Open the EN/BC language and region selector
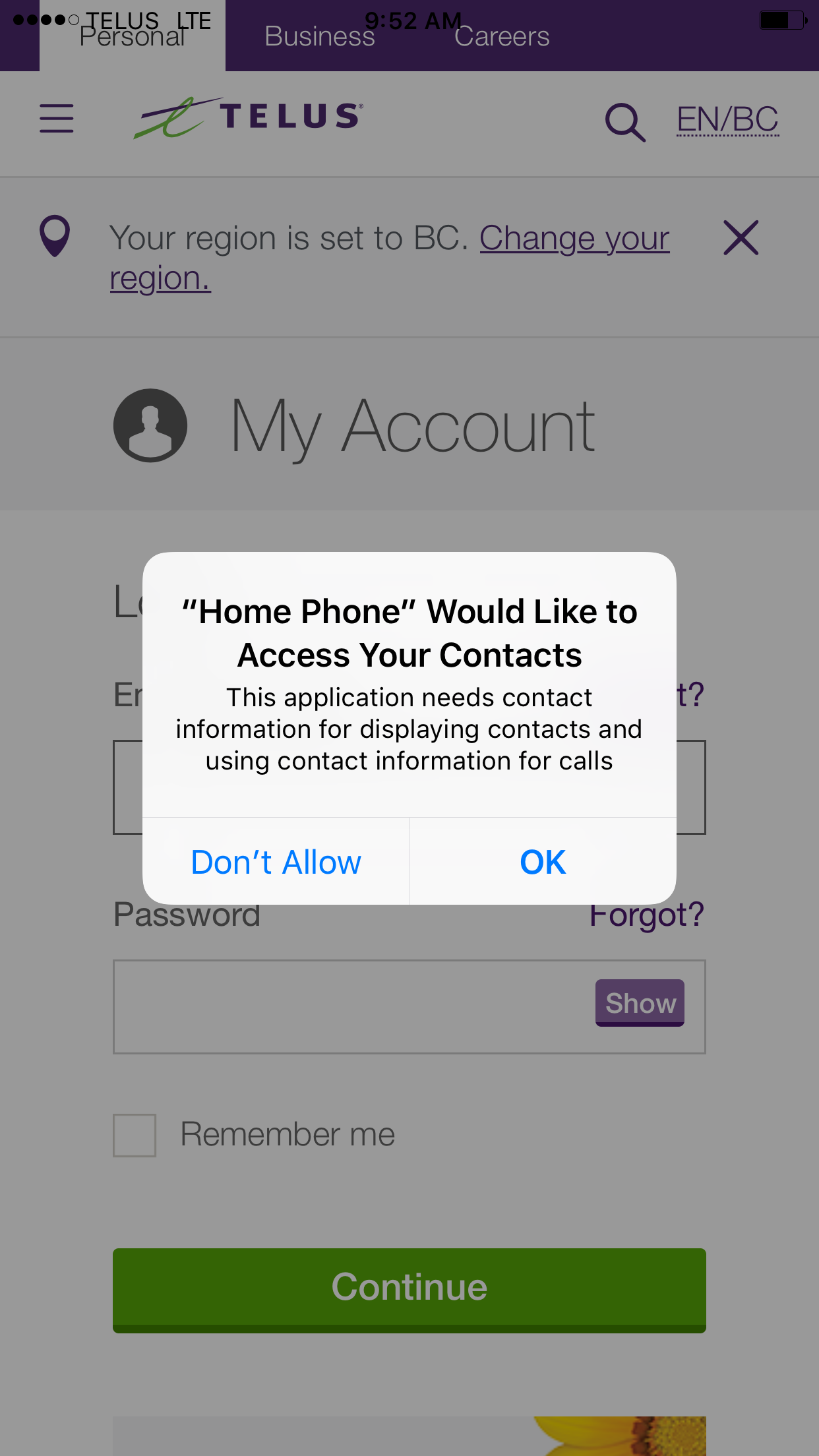This screenshot has width=819, height=1456. click(728, 120)
